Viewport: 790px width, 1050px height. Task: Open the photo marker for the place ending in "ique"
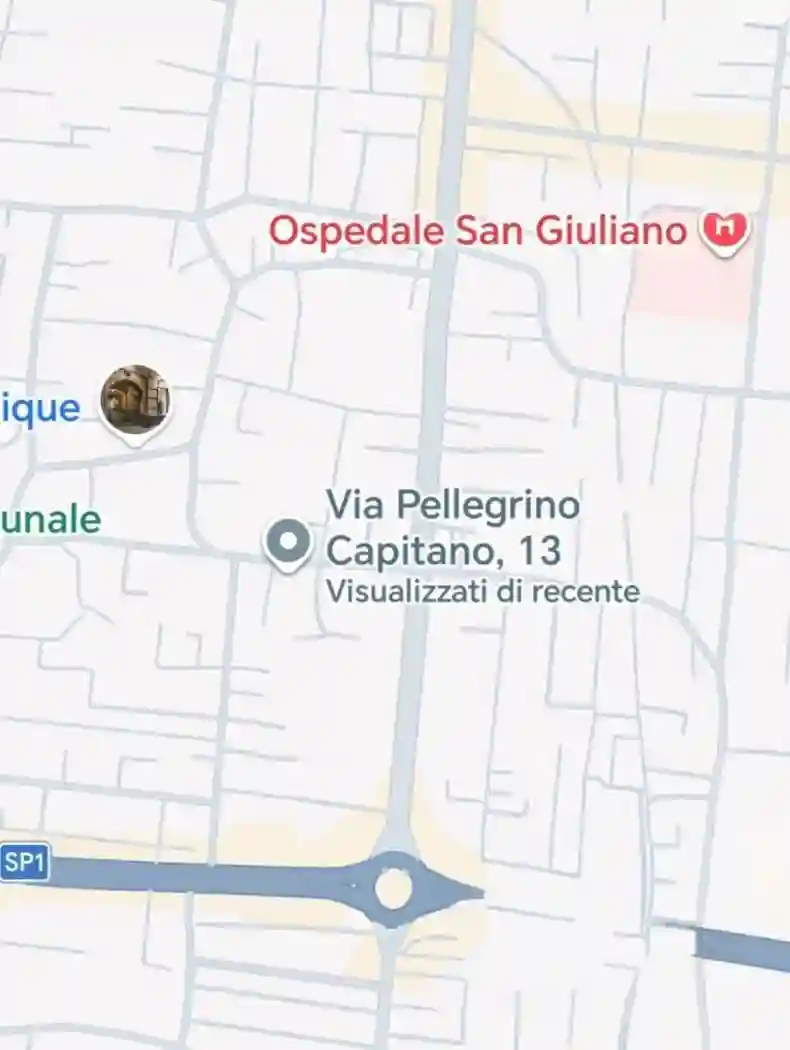135,401
